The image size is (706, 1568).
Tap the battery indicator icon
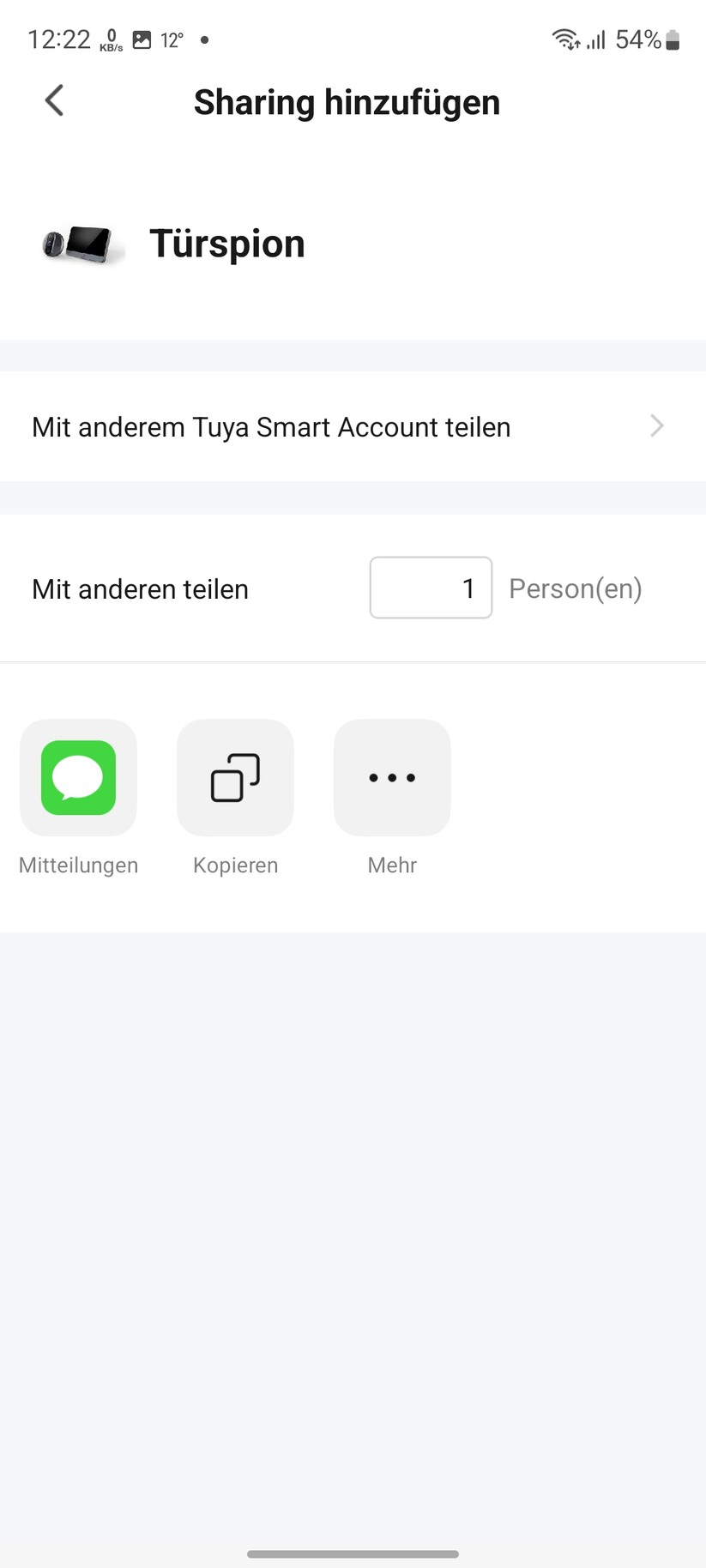(x=675, y=39)
